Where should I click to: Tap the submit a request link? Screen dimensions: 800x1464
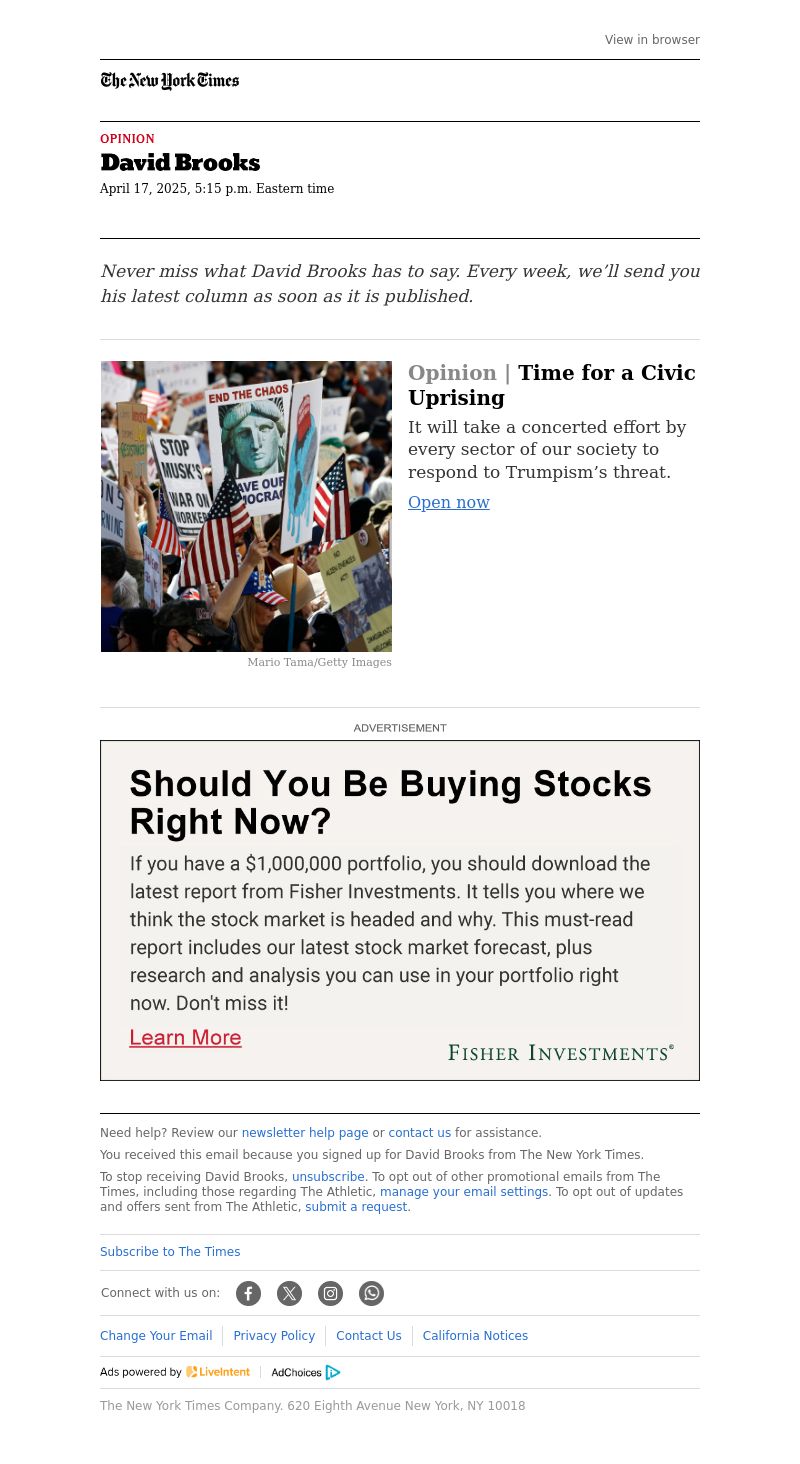[x=356, y=1207]
